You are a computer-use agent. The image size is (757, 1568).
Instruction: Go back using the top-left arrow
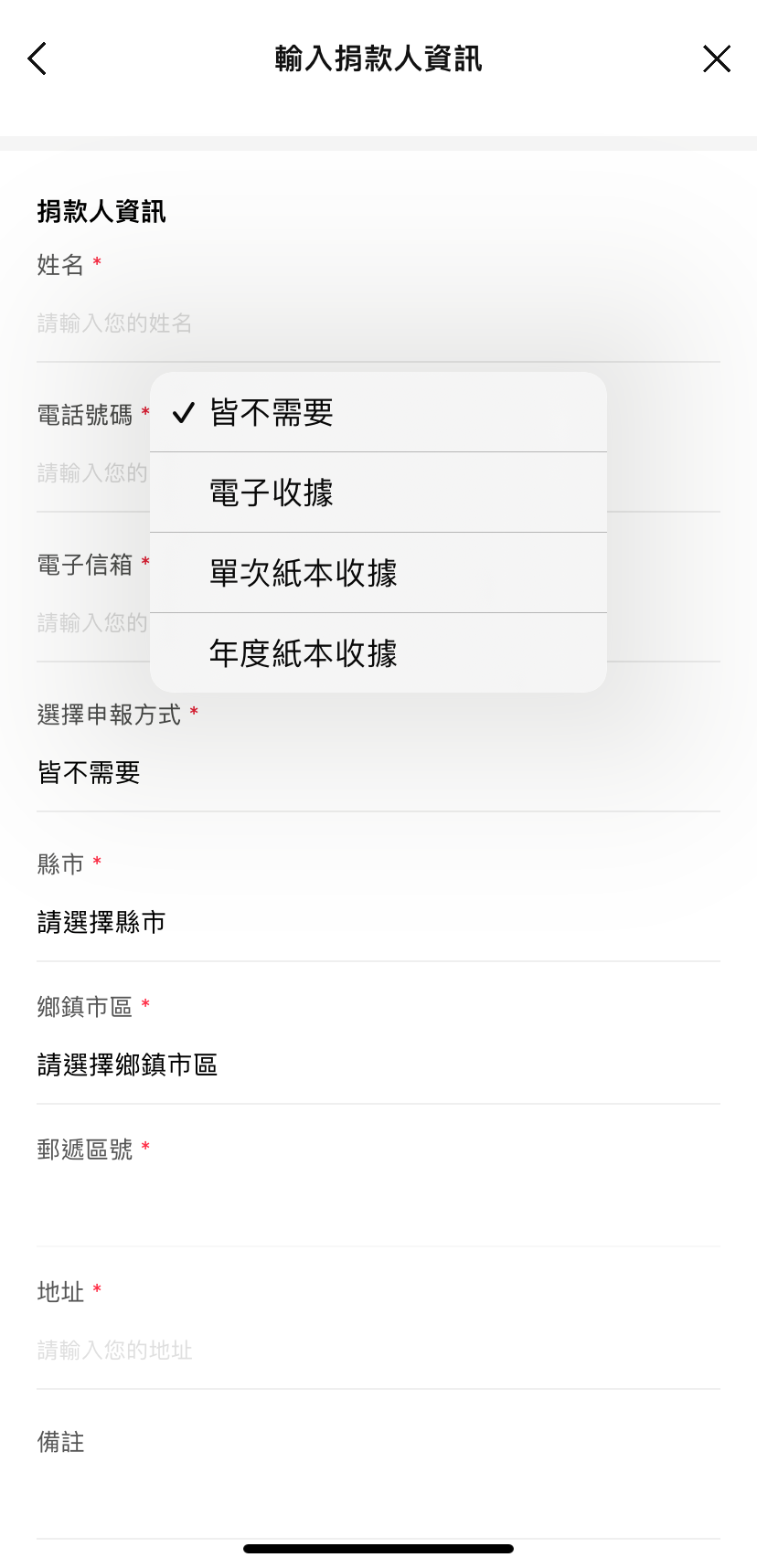pyautogui.click(x=37, y=59)
